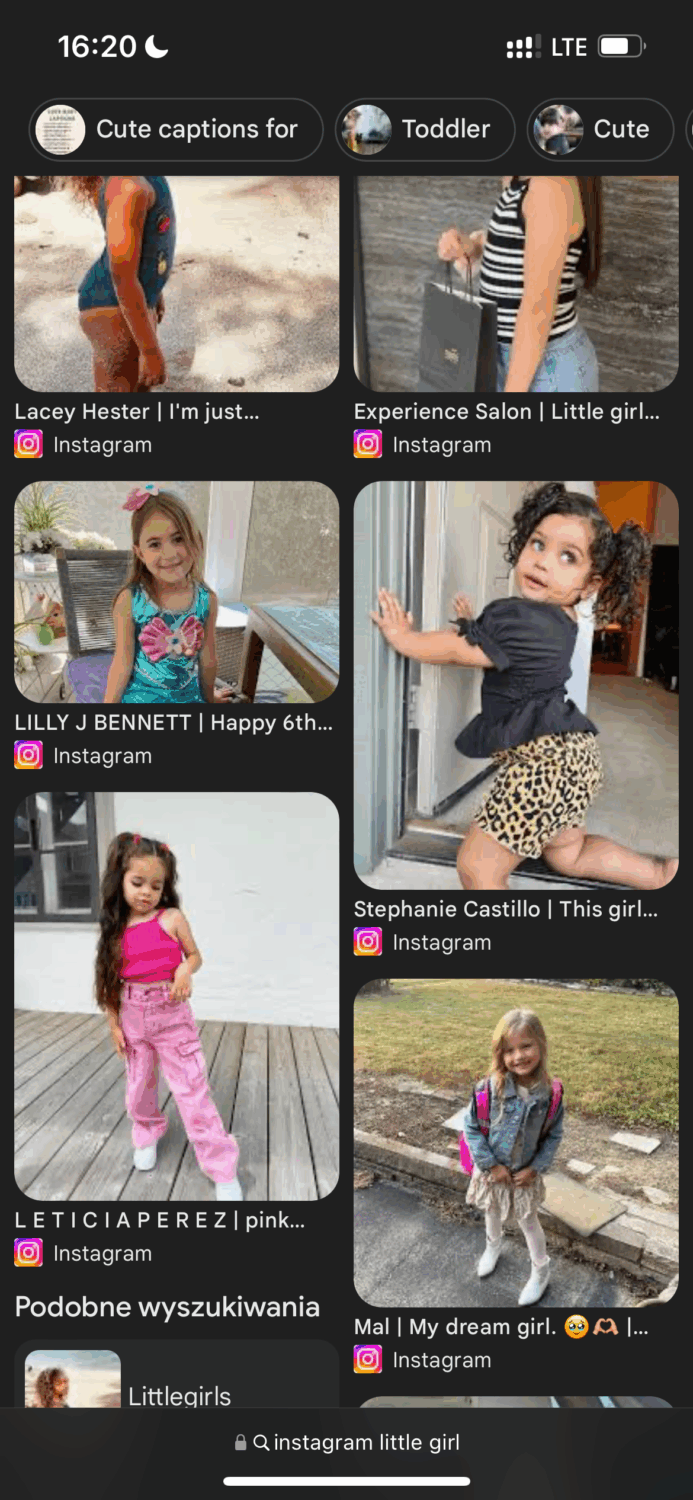693x1500 pixels.
Task: Open the LETICIA PEREZ pink result
Action: (176, 996)
